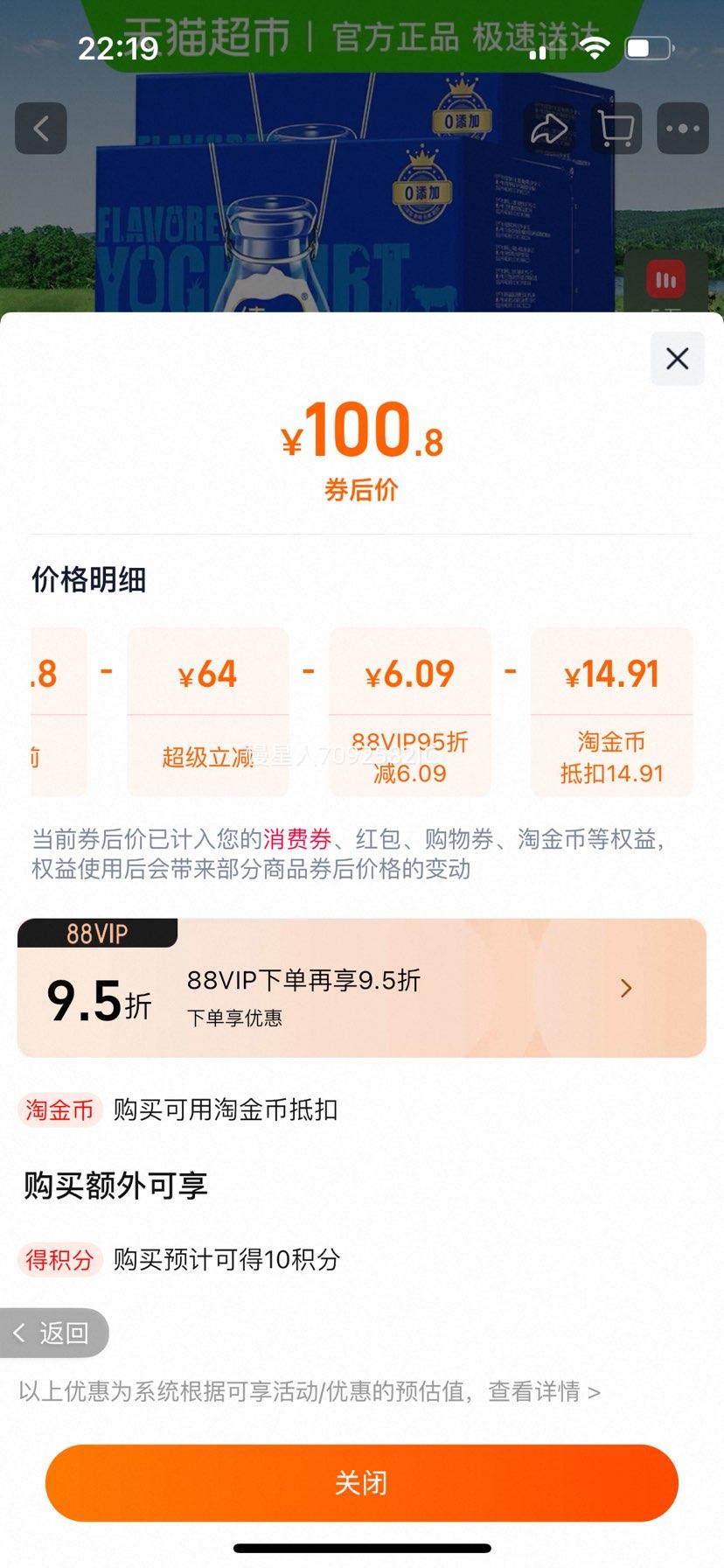Tap the battery indicator in the status bar
This screenshot has height=1568, width=724.
[x=647, y=50]
